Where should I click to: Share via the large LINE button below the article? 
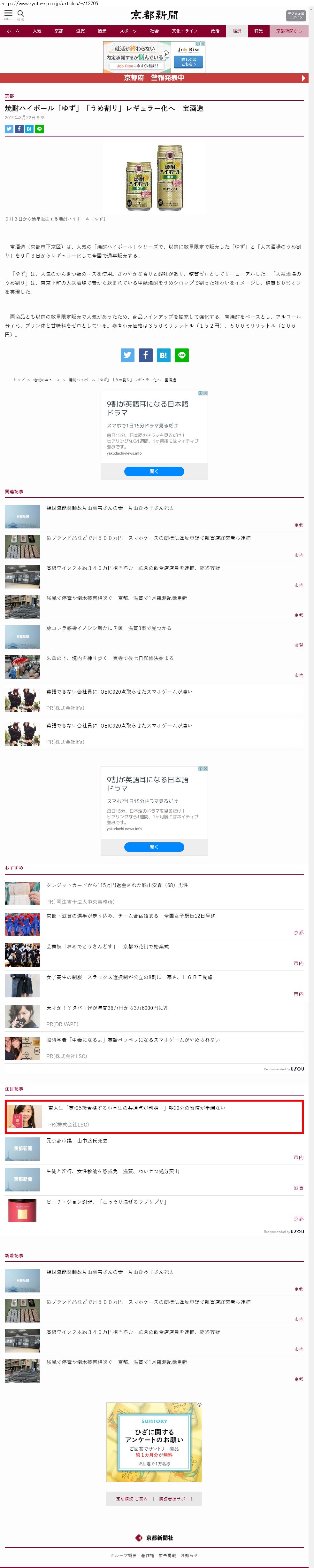click(x=181, y=355)
